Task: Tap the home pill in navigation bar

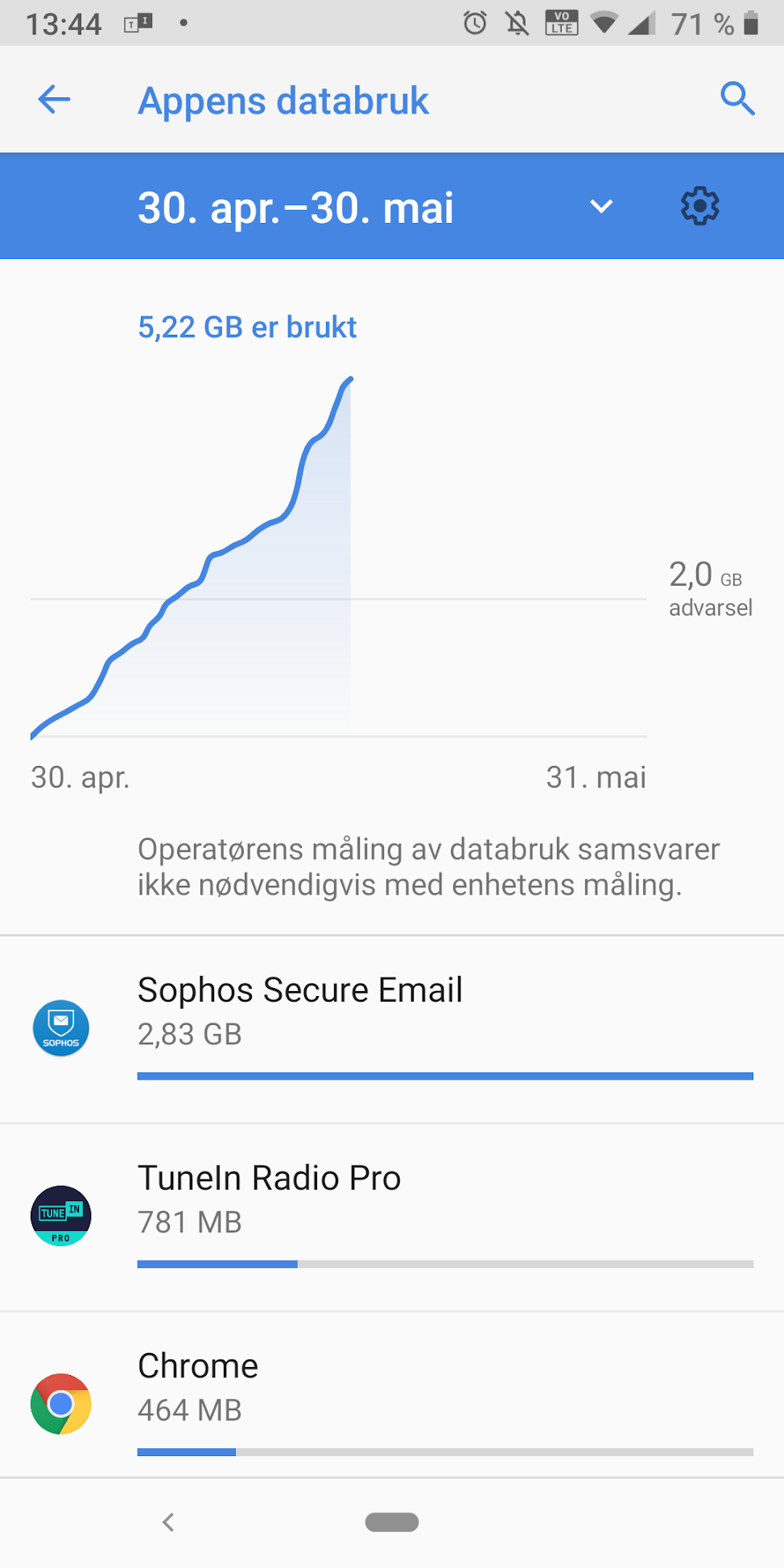Action: [392, 1522]
